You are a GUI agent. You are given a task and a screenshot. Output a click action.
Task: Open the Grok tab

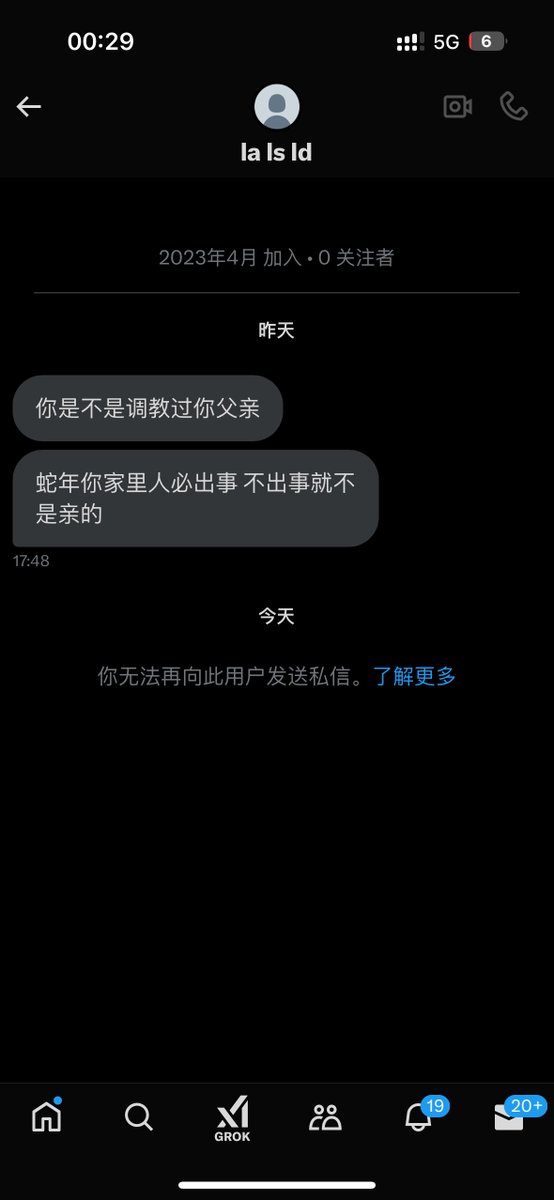(x=232, y=1119)
